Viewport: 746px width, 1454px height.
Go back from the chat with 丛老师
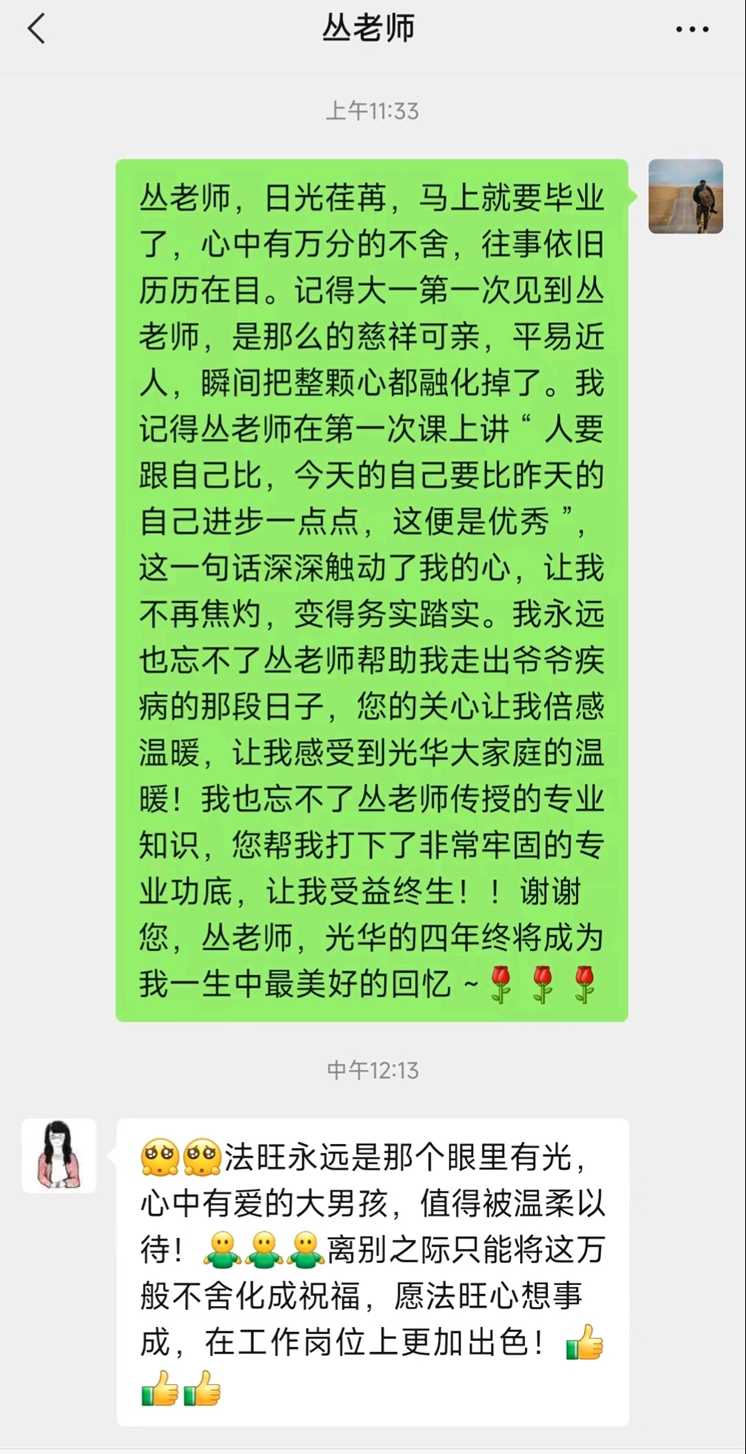click(37, 29)
